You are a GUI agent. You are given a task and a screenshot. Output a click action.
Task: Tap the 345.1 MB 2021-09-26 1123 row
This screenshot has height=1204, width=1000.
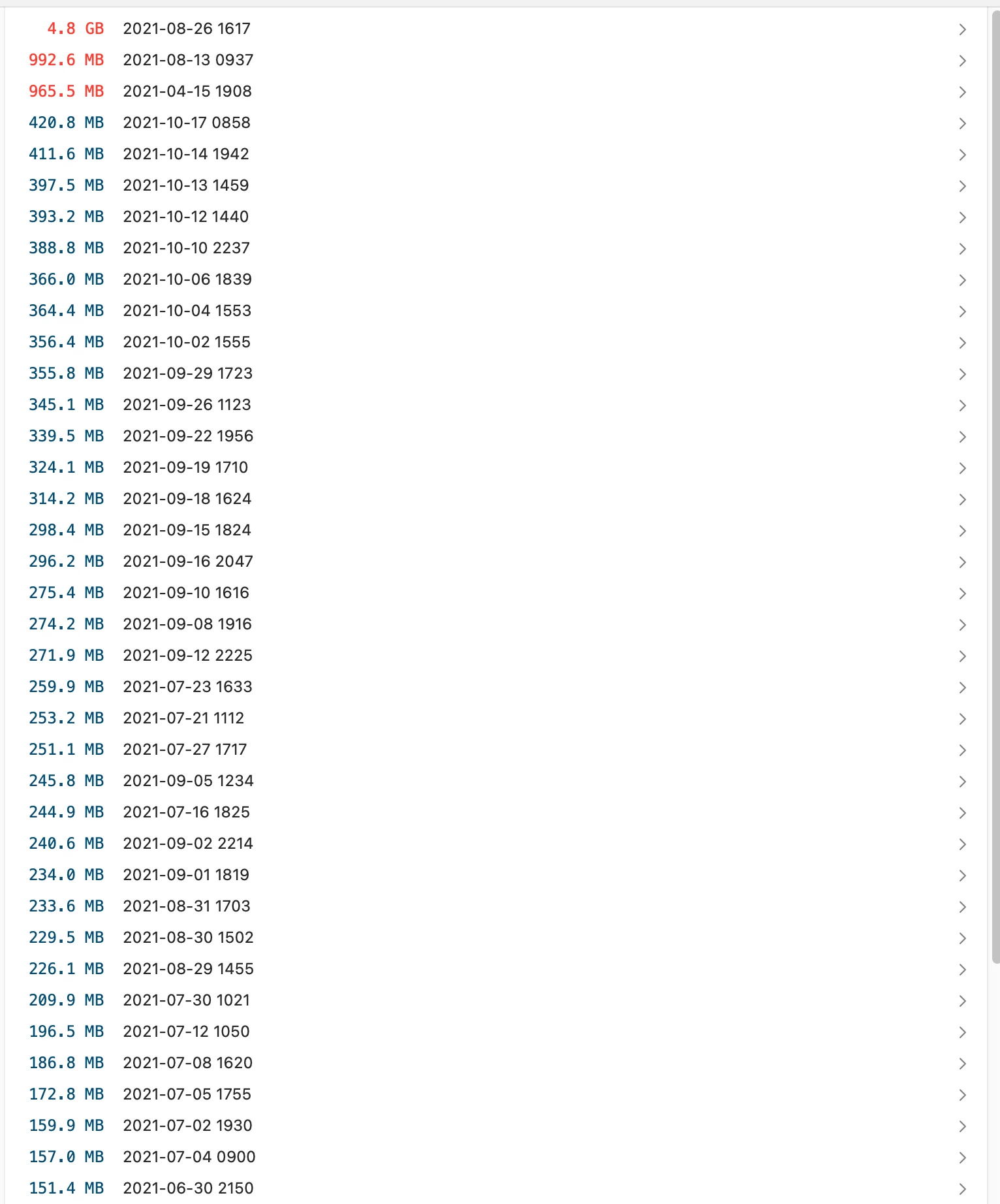tap(187, 405)
